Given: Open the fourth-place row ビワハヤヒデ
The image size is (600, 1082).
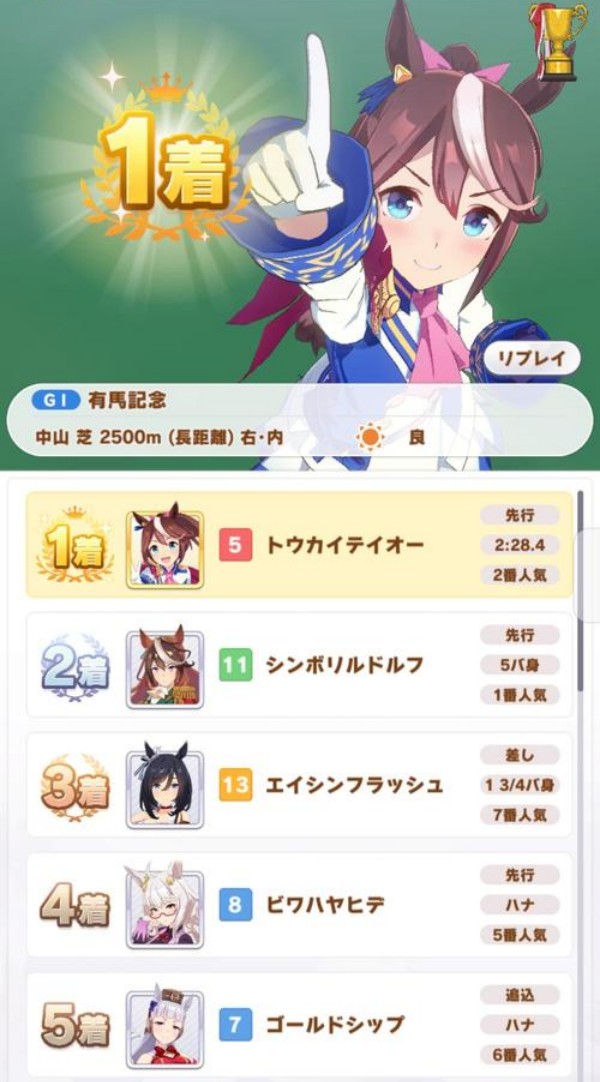Looking at the screenshot, I should (299, 906).
